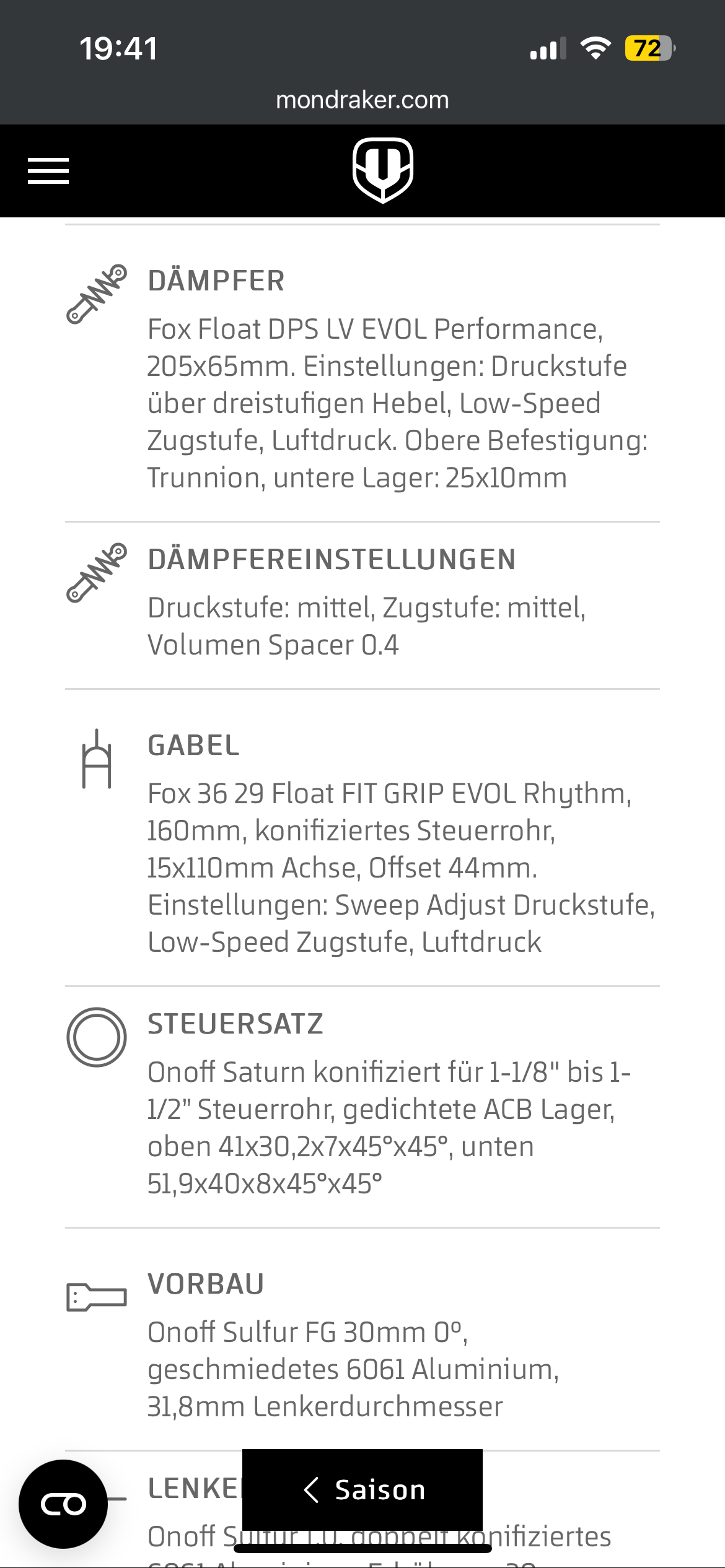The width and height of the screenshot is (725, 1568).
Task: Tap the mondraker.com address bar
Action: [362, 100]
